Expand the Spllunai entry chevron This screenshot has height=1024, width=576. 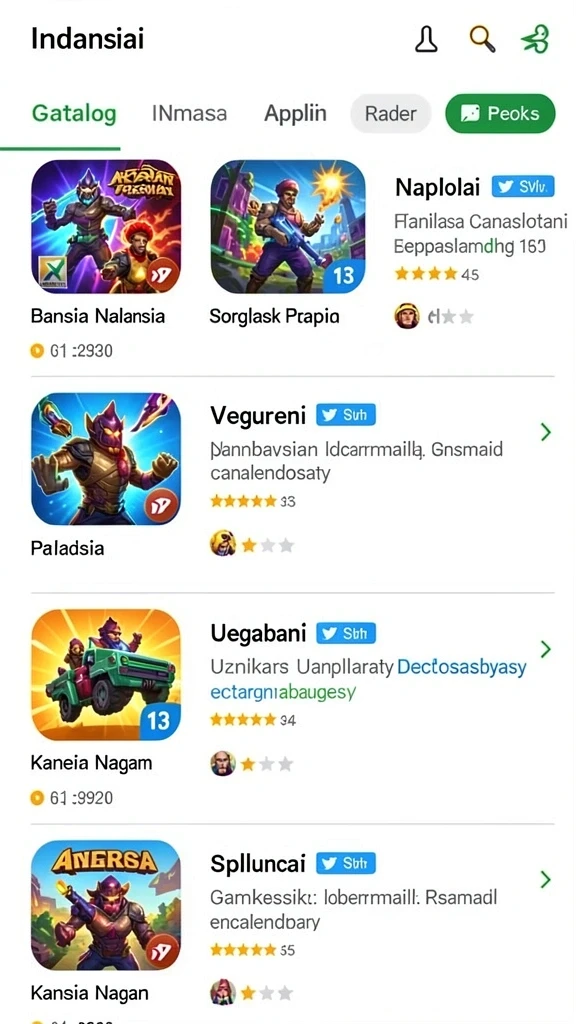546,879
